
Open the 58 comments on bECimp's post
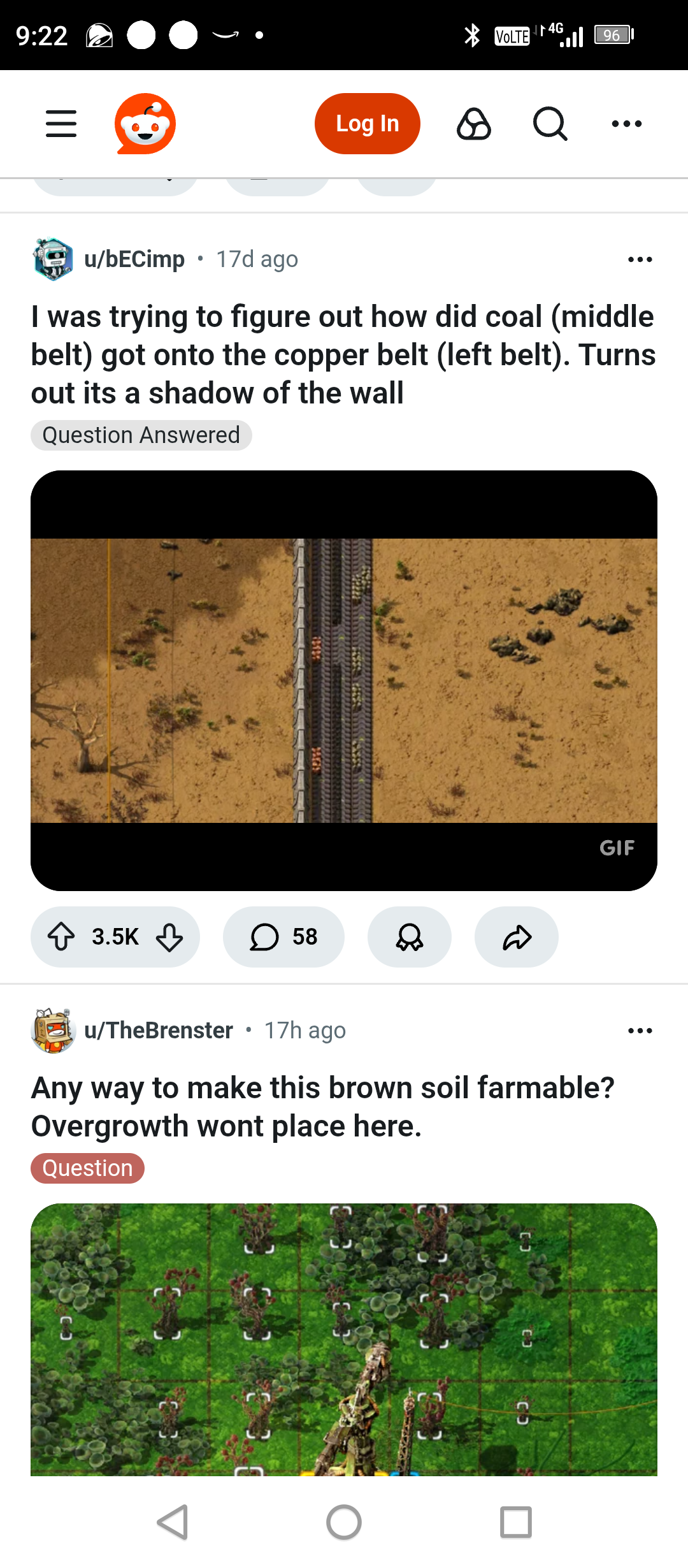[283, 937]
